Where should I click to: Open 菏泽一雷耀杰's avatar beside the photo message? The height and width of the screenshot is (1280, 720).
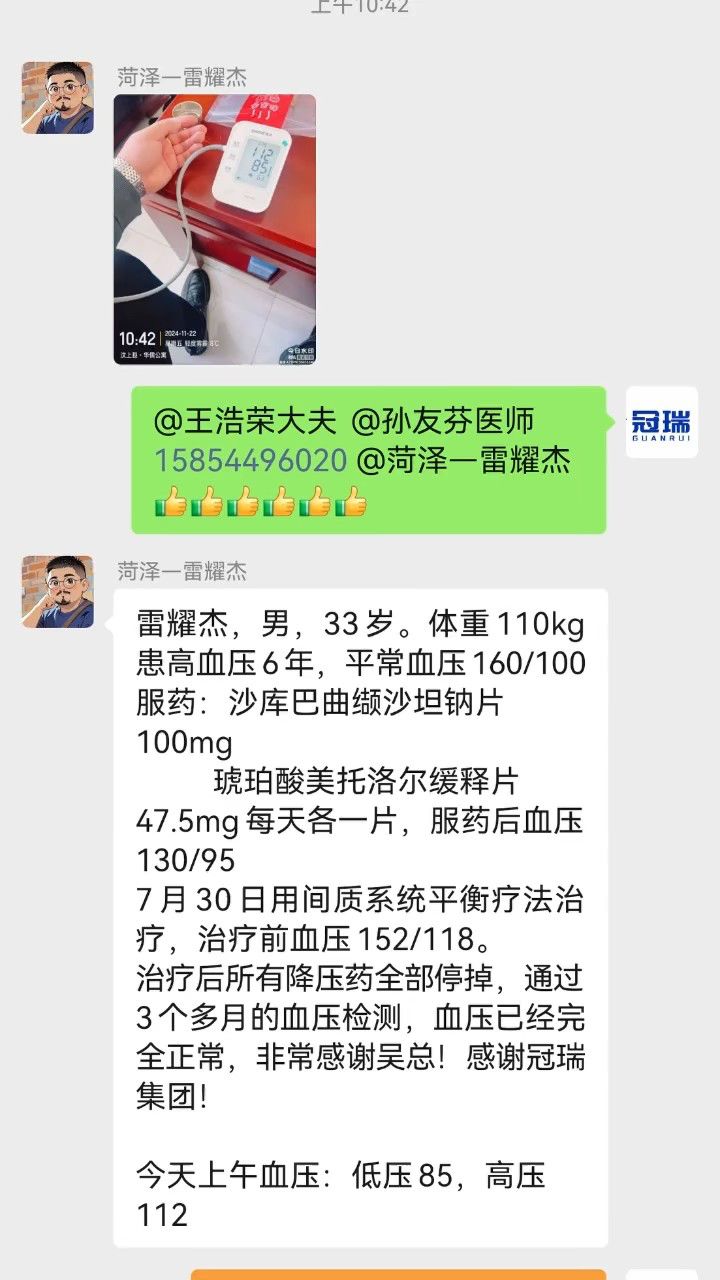coord(57,98)
